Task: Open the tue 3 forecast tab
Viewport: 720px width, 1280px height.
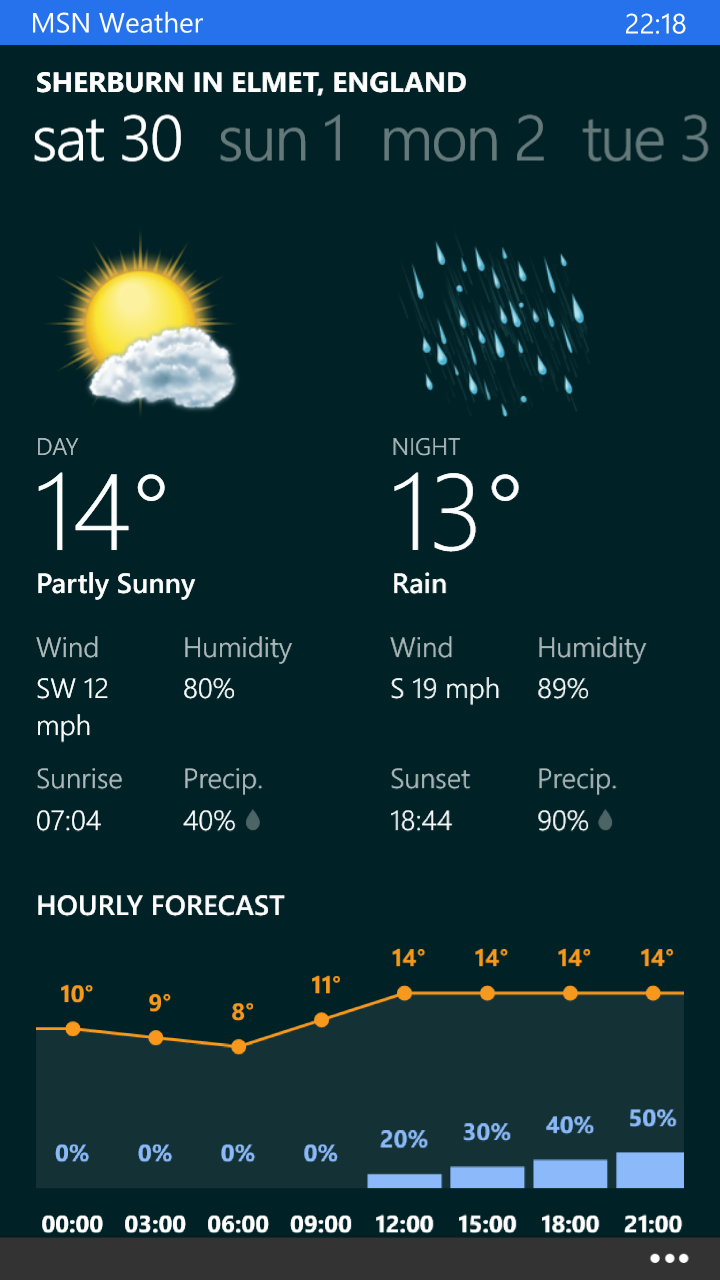Action: [646, 140]
